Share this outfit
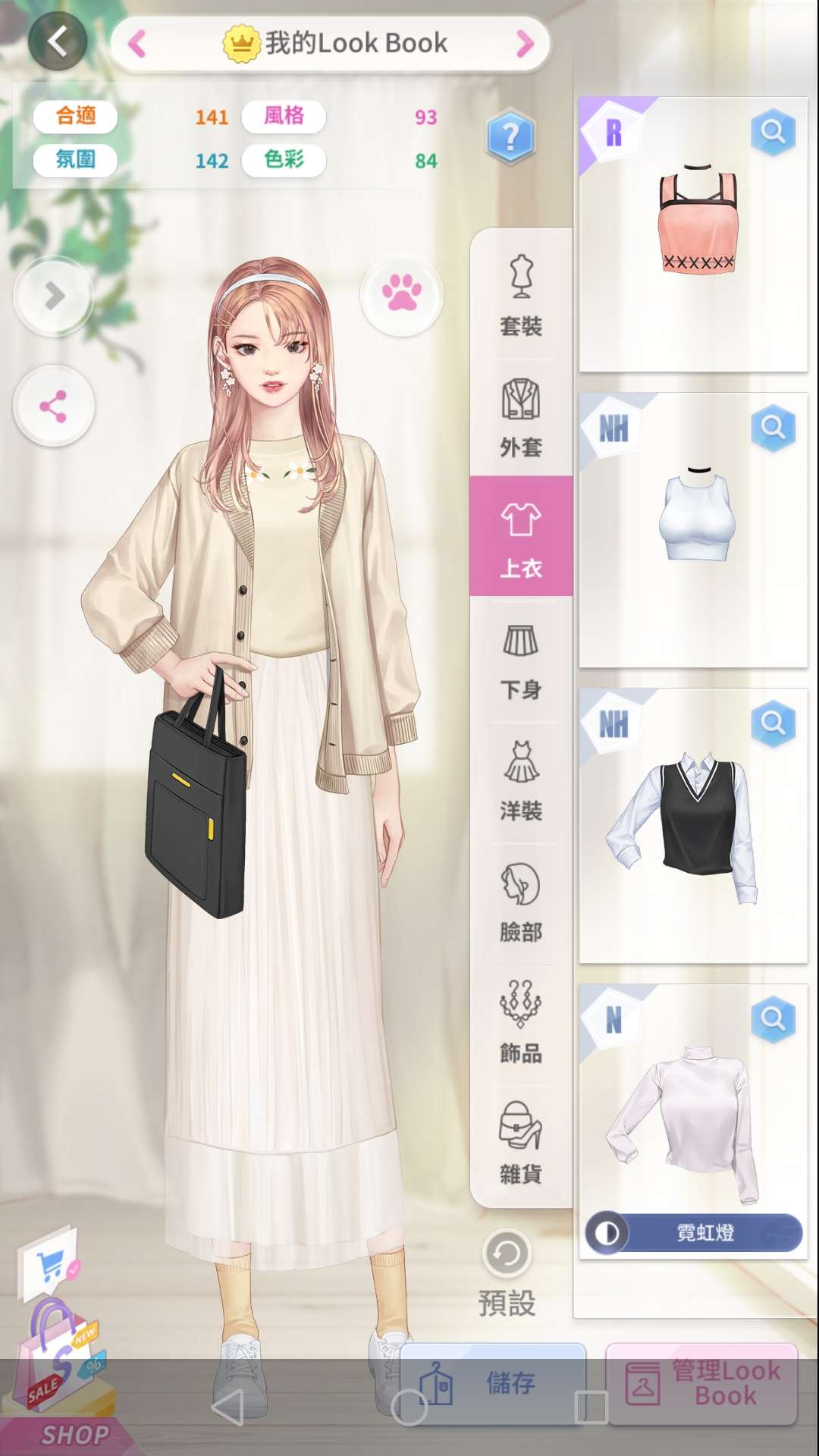Viewport: 819px width, 1456px height. coord(54,406)
